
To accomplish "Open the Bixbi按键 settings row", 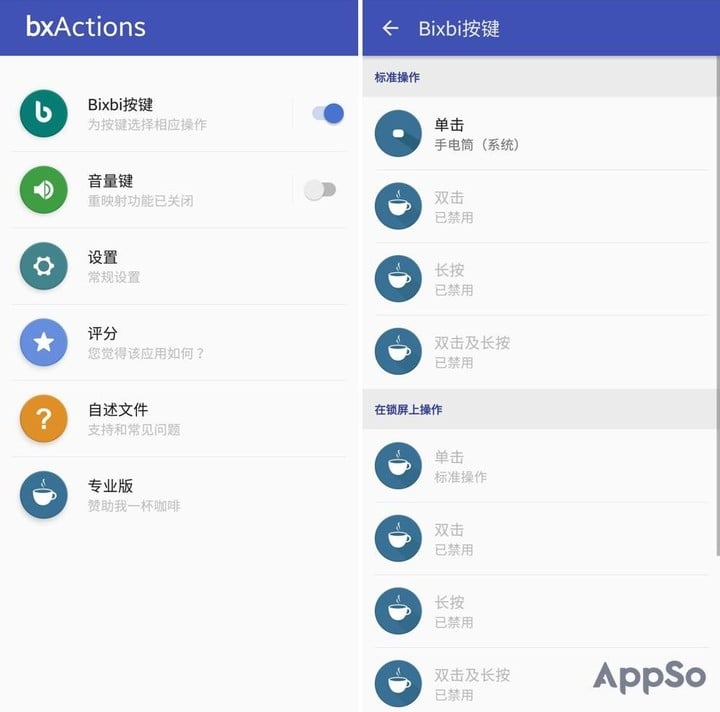I will pyautogui.click(x=150, y=114).
